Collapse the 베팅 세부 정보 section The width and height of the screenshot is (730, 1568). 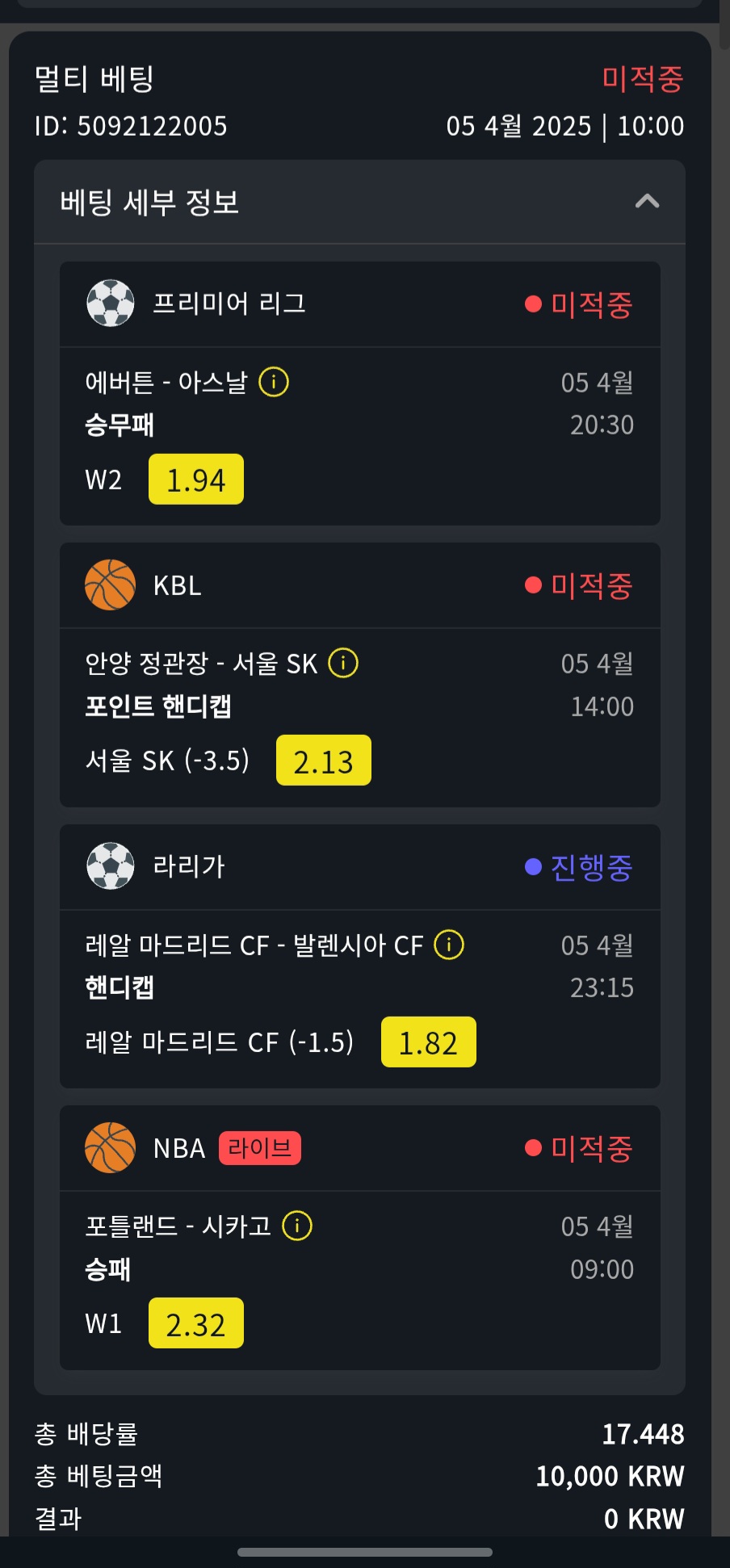click(x=647, y=202)
